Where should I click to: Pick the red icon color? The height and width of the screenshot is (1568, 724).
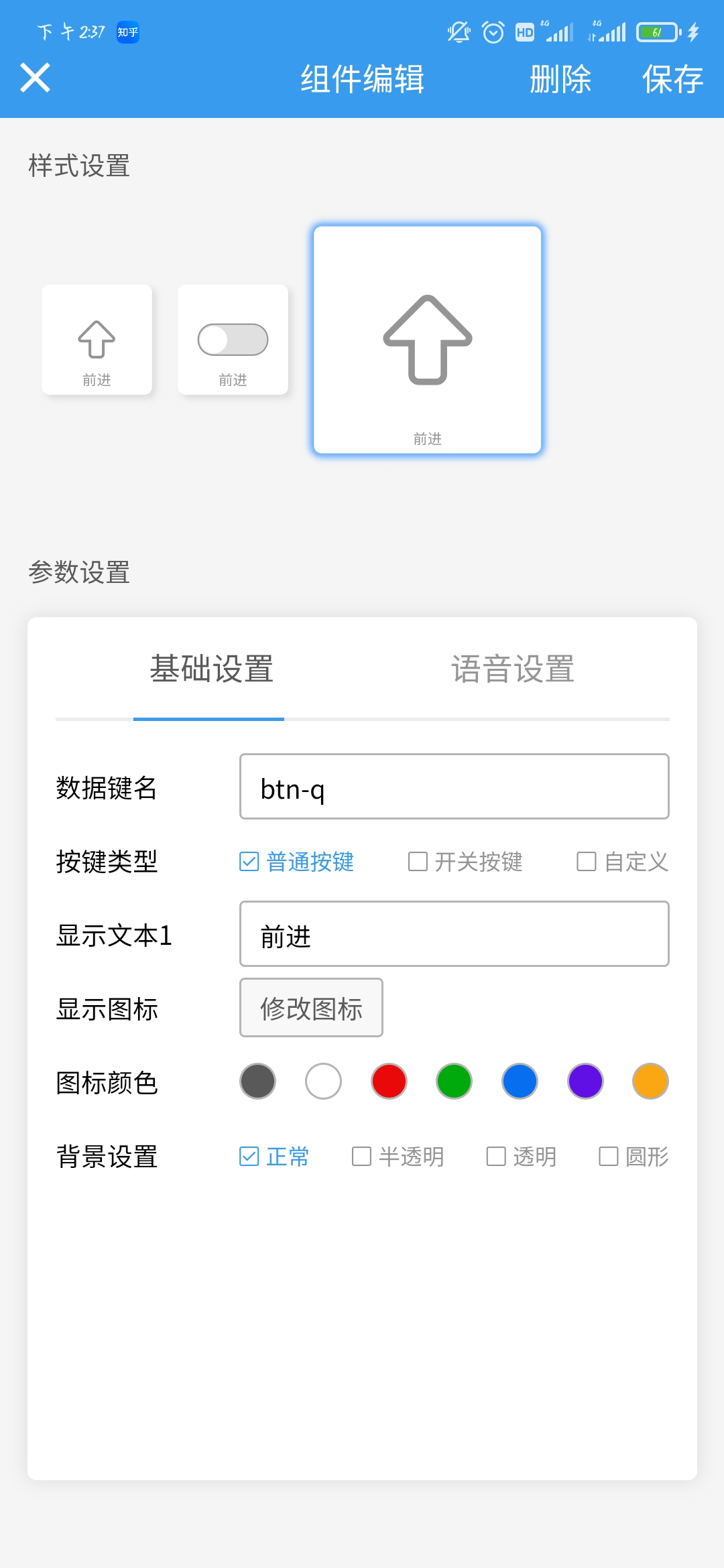tap(389, 1082)
